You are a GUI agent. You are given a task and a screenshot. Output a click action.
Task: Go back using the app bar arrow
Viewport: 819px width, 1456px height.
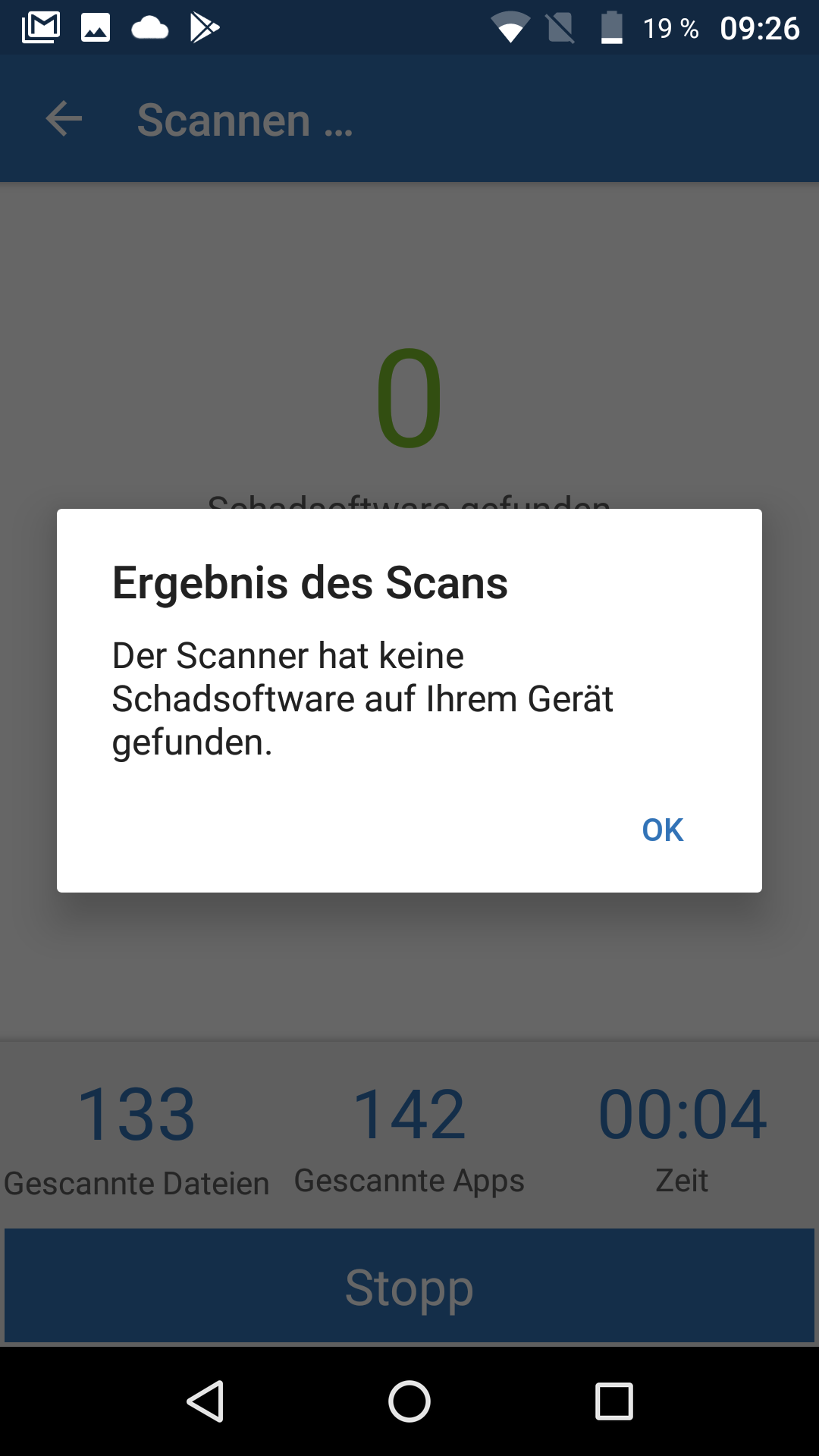(64, 119)
